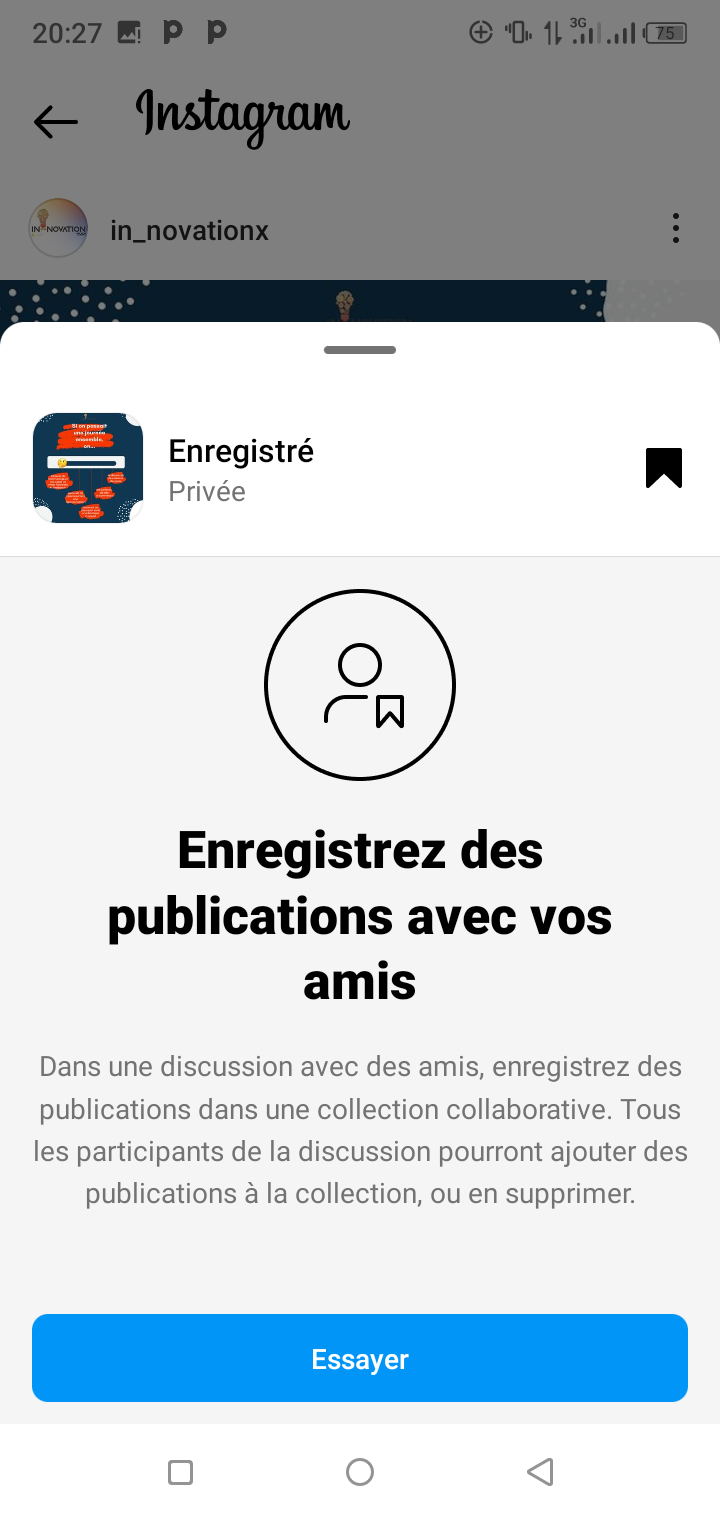Tap the system home button
The width and height of the screenshot is (720, 1520).
(x=360, y=1472)
